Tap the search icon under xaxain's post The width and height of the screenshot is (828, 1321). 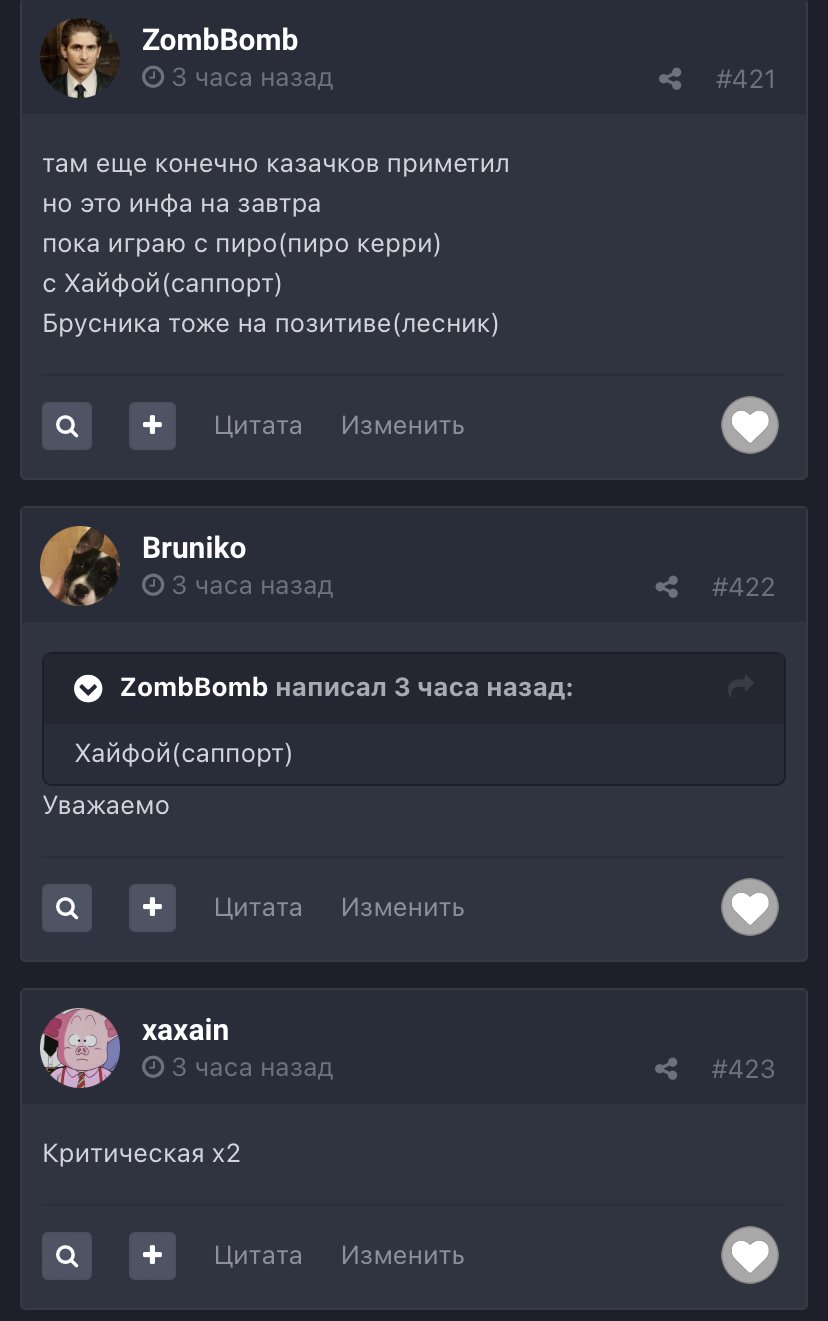pyautogui.click(x=67, y=1255)
